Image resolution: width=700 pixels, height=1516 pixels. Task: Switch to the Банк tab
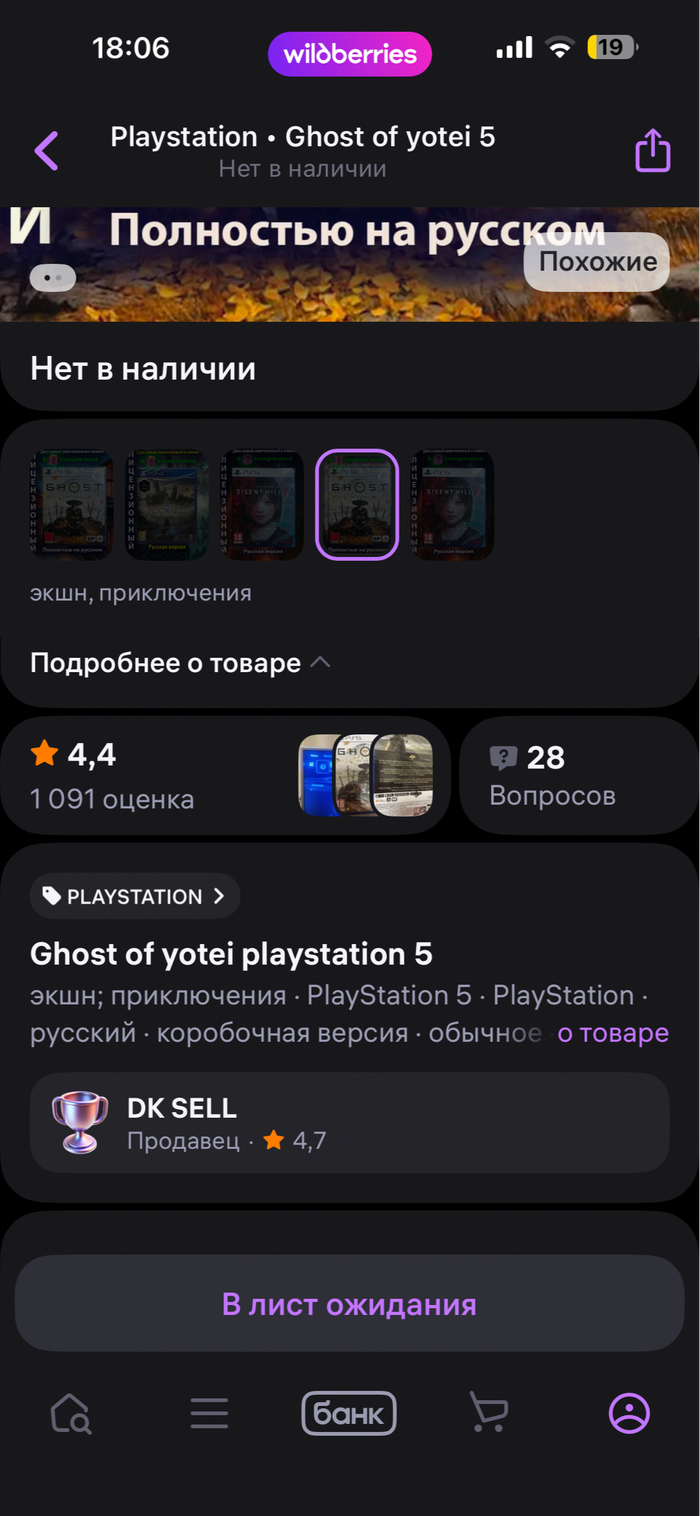pos(349,1414)
